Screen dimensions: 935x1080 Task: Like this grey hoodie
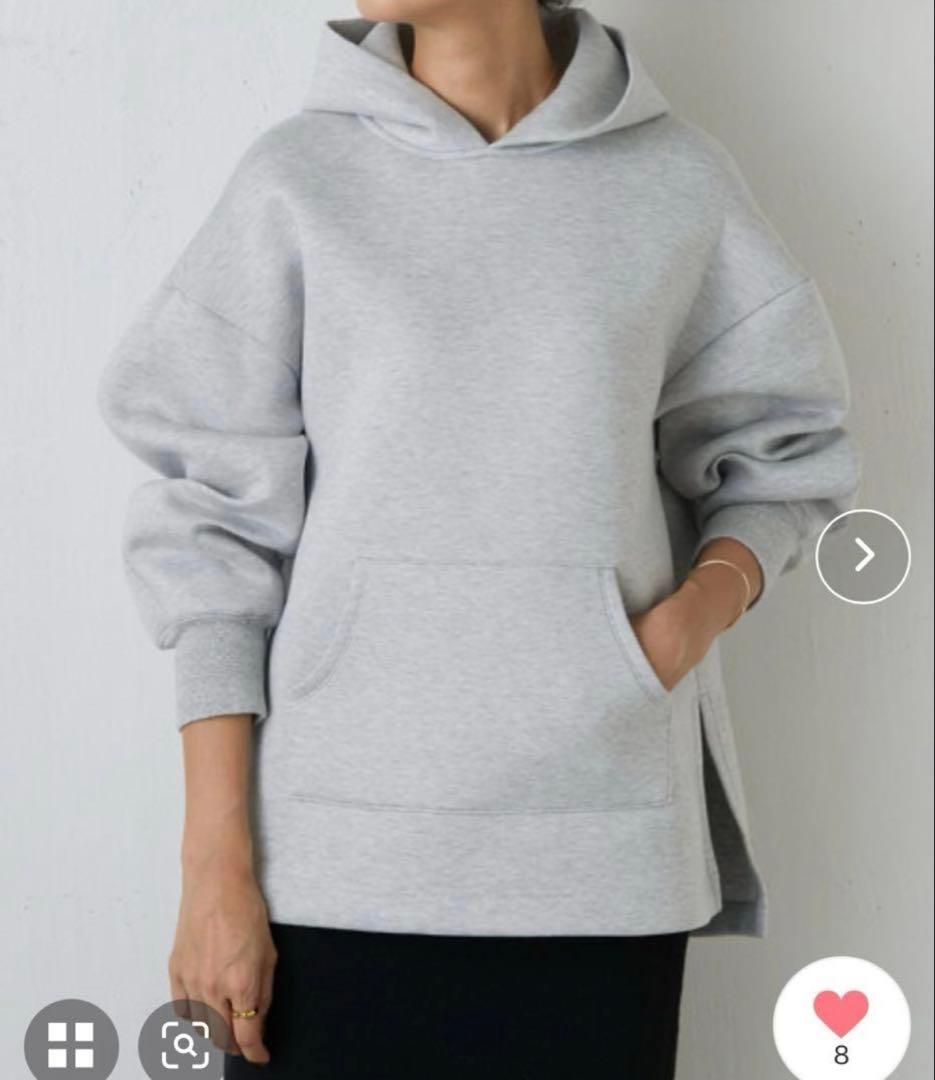point(840,1016)
